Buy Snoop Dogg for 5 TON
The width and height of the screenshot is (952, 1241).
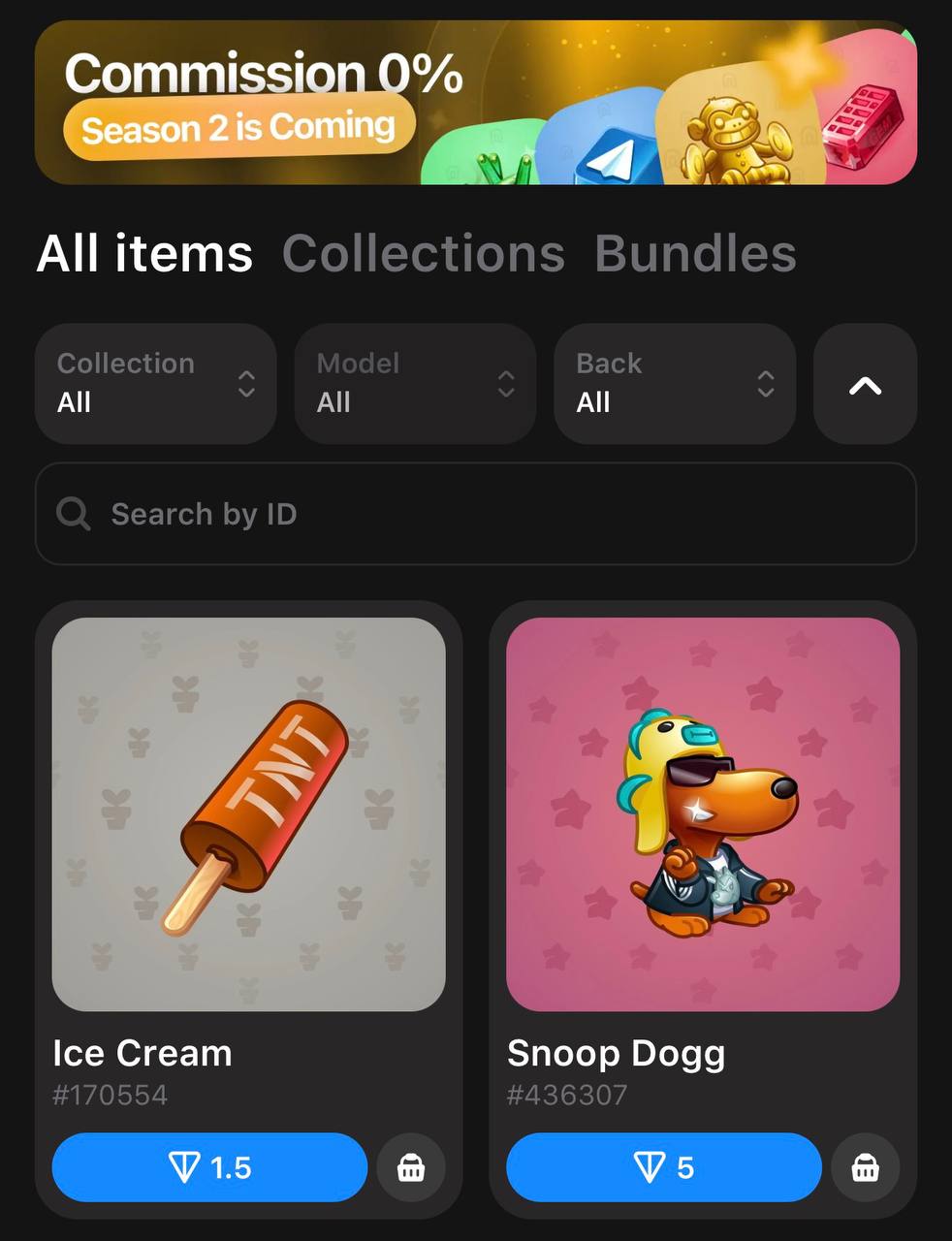[x=664, y=1167]
